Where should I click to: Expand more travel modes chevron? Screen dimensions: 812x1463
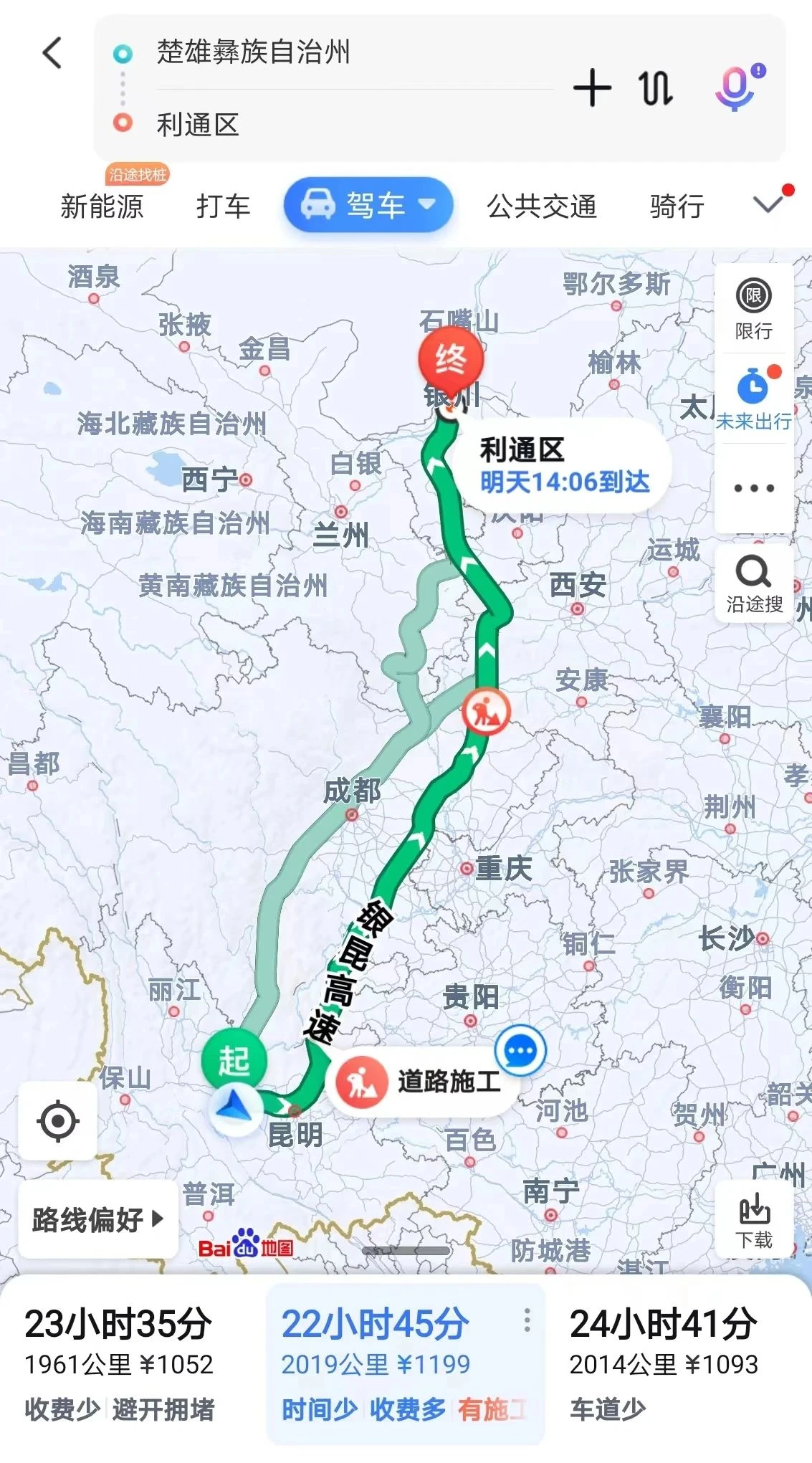point(768,205)
